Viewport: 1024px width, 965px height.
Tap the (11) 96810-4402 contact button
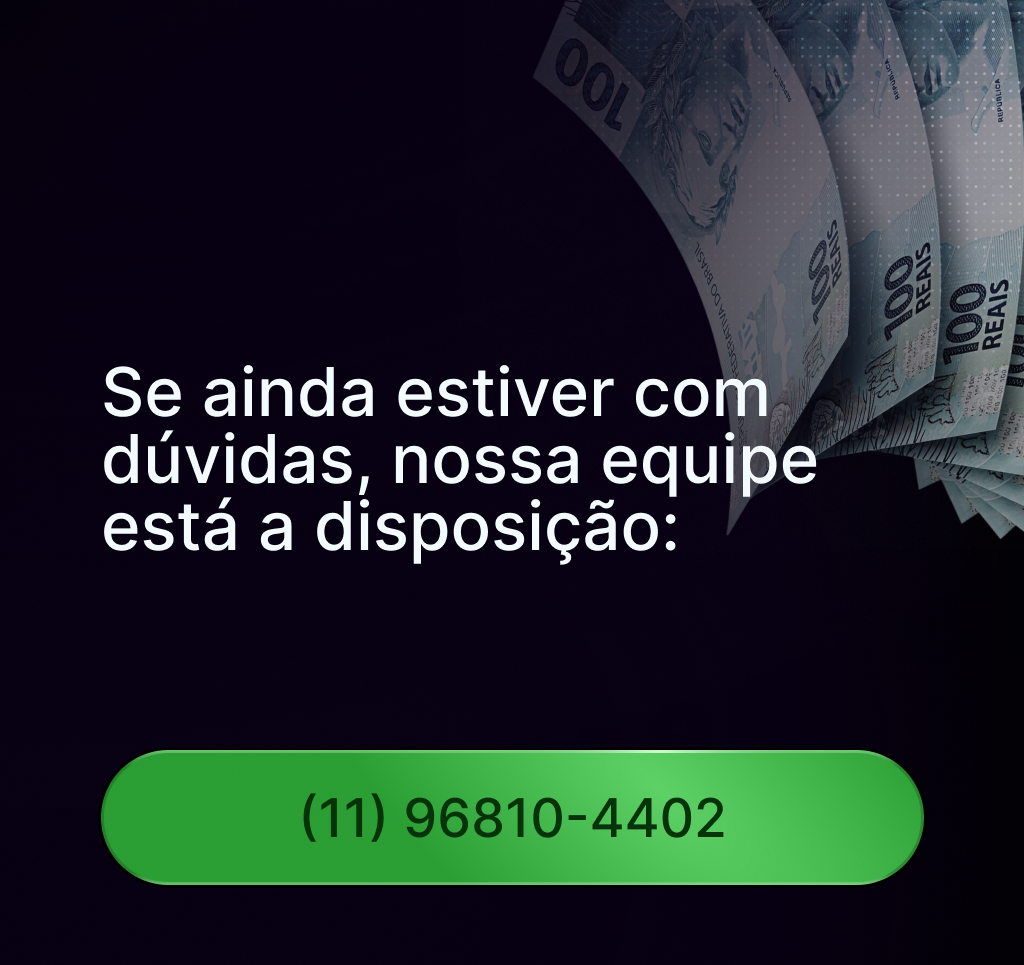(512, 818)
